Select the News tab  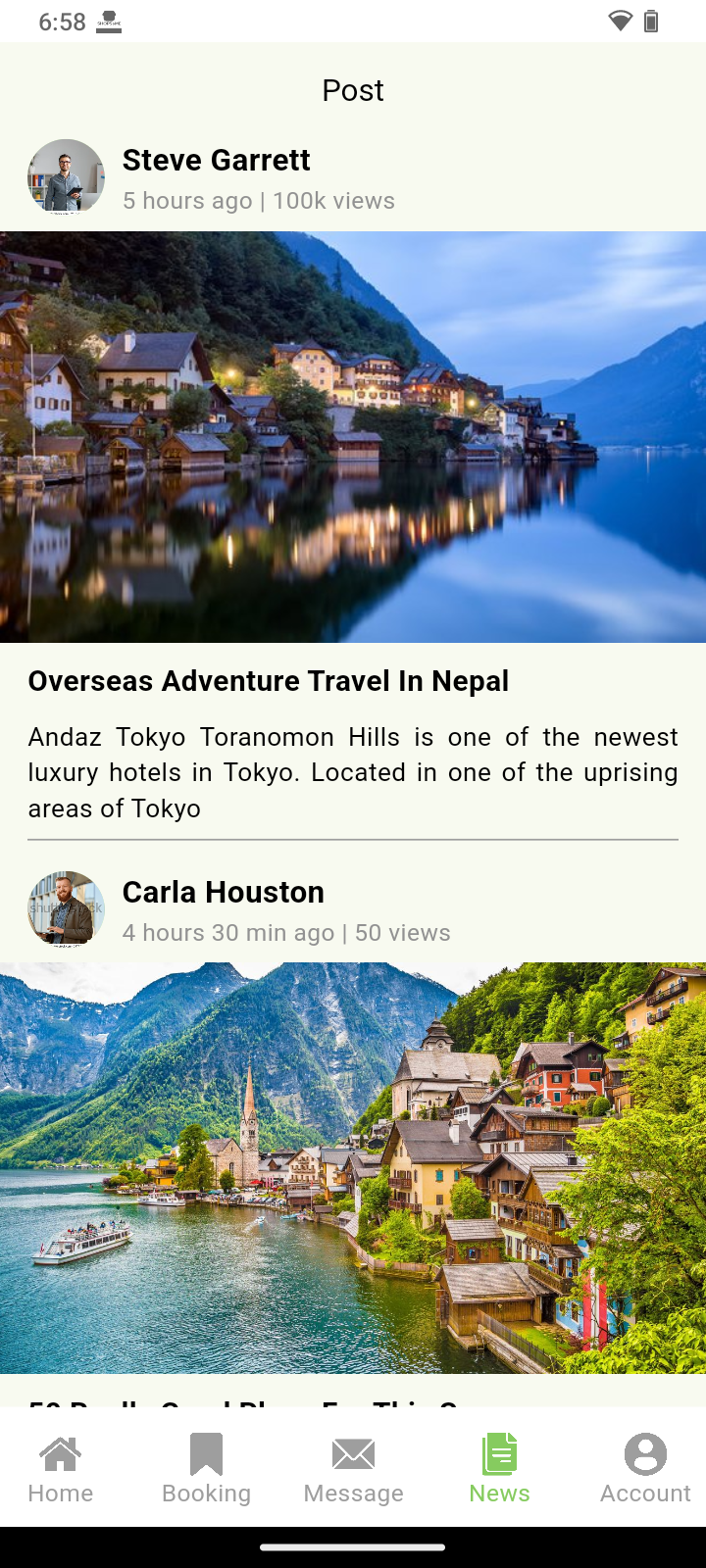point(499,1467)
